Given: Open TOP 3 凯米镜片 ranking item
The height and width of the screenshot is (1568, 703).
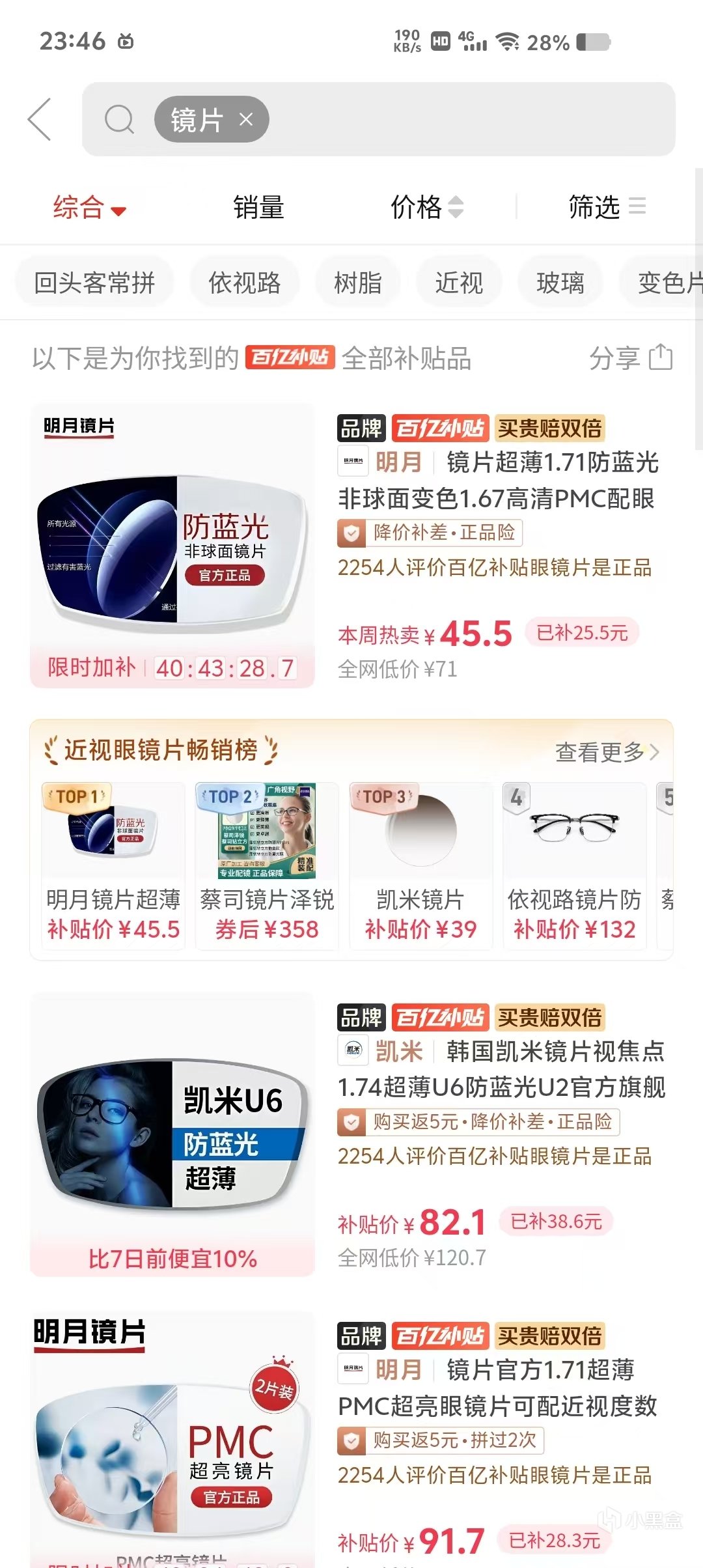Looking at the screenshot, I should click(420, 865).
